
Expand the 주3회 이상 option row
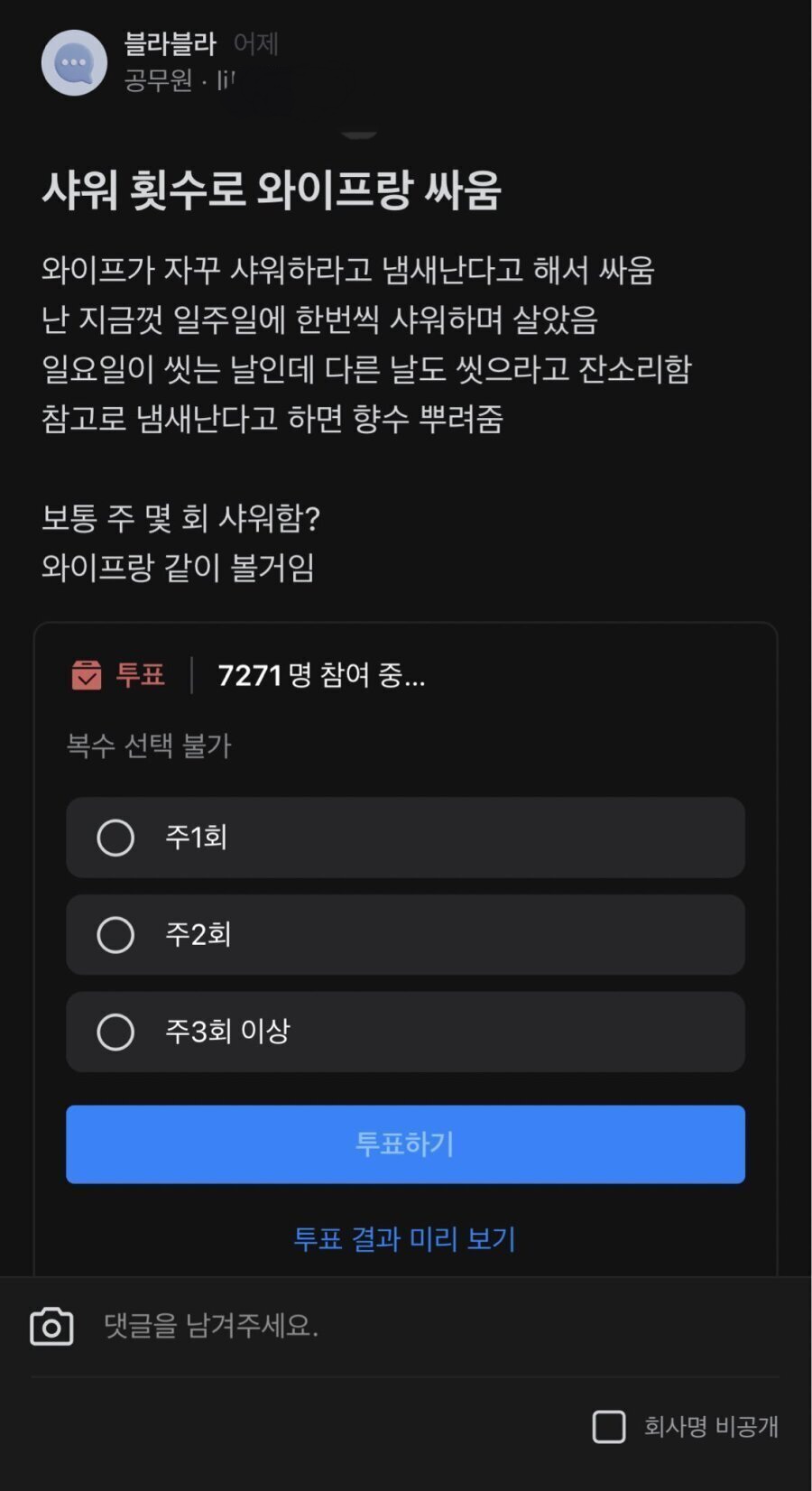click(x=404, y=1032)
